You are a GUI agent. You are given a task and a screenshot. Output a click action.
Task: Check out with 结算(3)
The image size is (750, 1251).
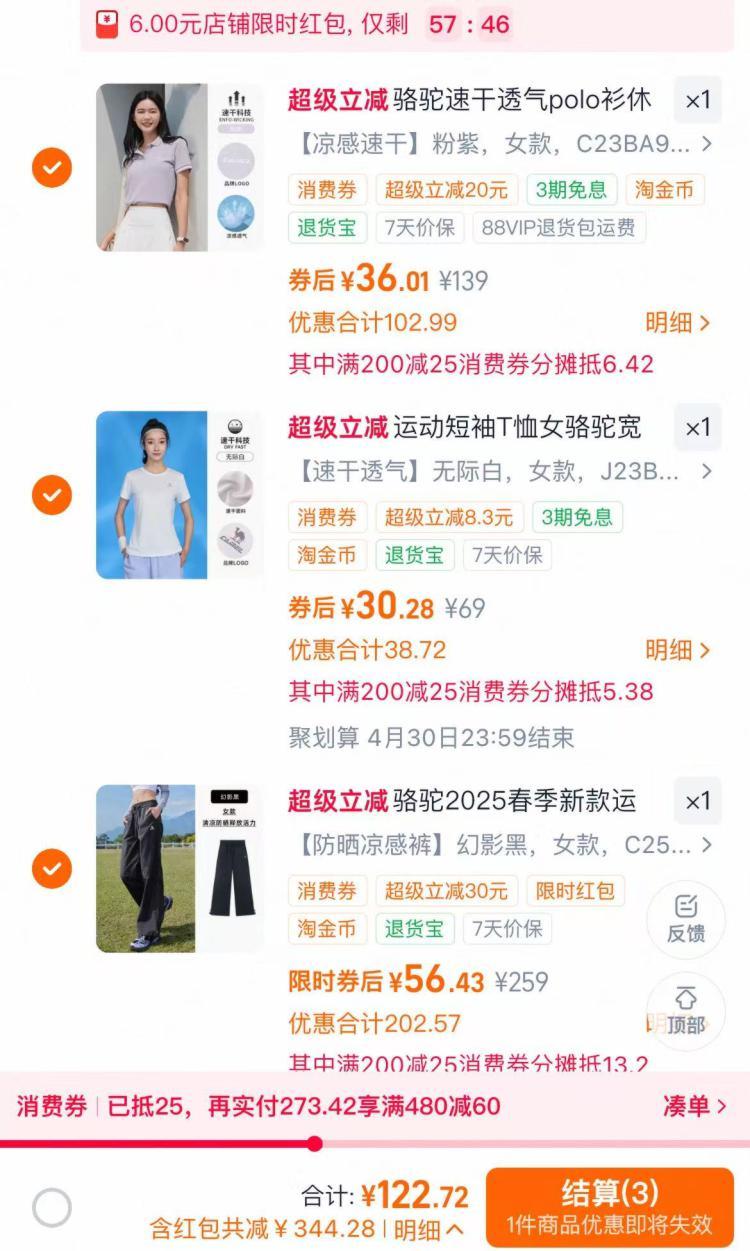pos(609,1207)
